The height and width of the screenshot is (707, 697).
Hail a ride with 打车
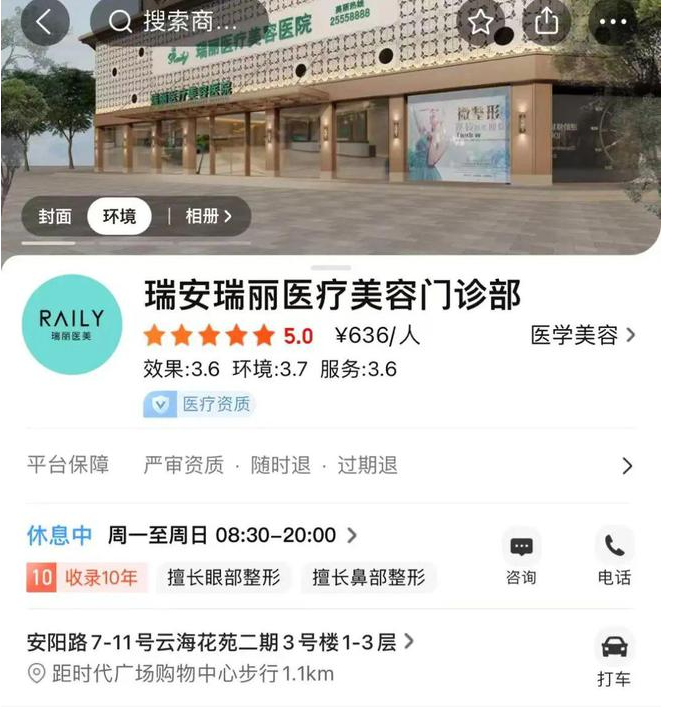(x=614, y=658)
